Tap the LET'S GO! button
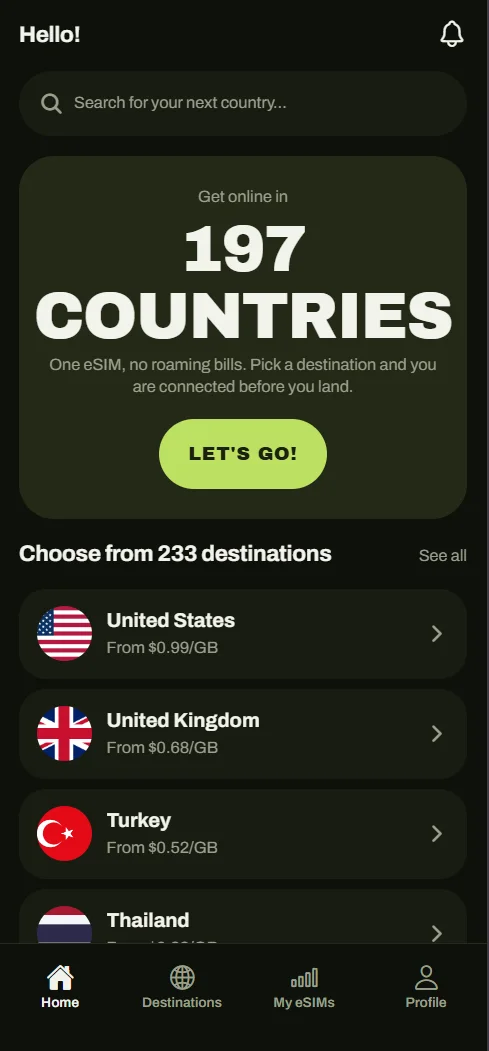The image size is (489, 1051). tap(242, 454)
